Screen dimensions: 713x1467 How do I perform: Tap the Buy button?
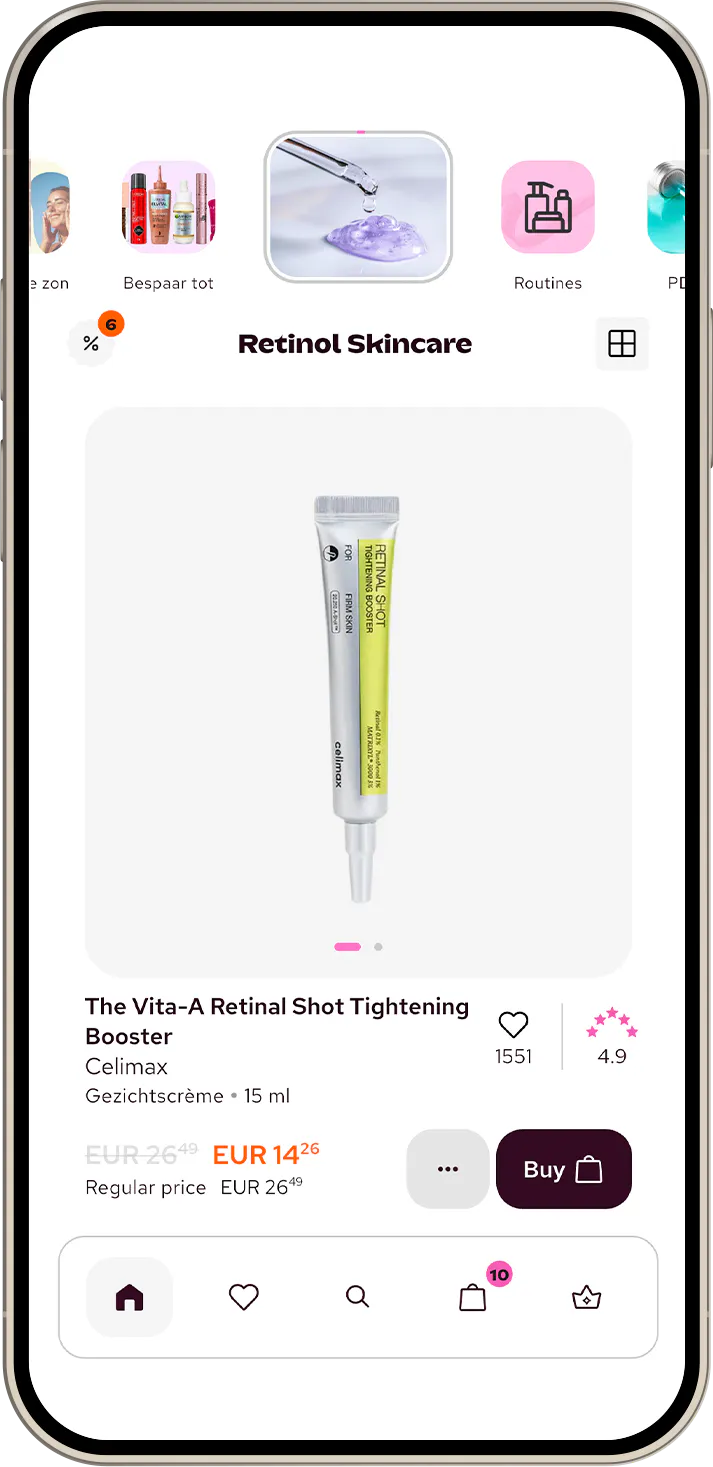point(564,1169)
